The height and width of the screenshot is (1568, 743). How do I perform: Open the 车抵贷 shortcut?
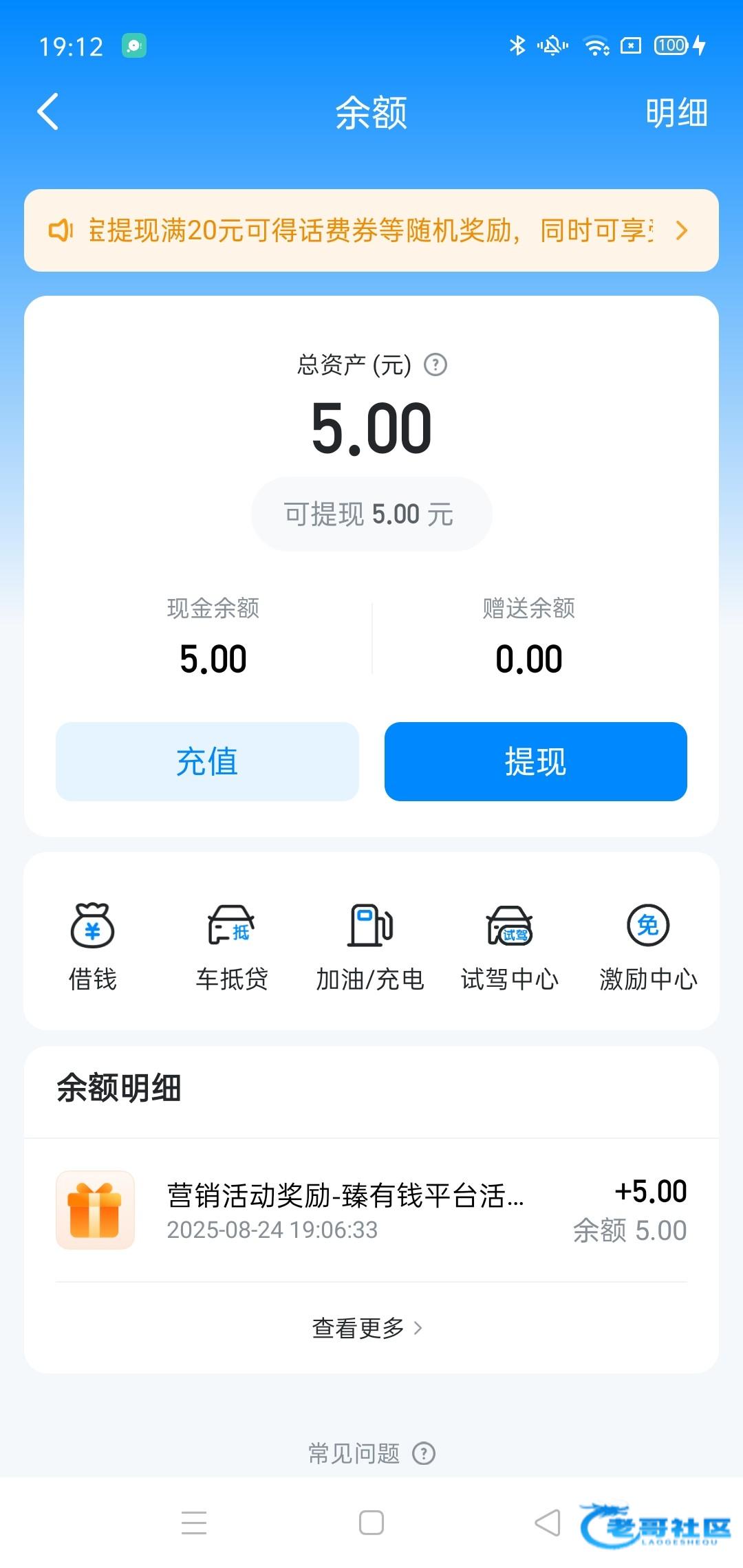coord(232,947)
